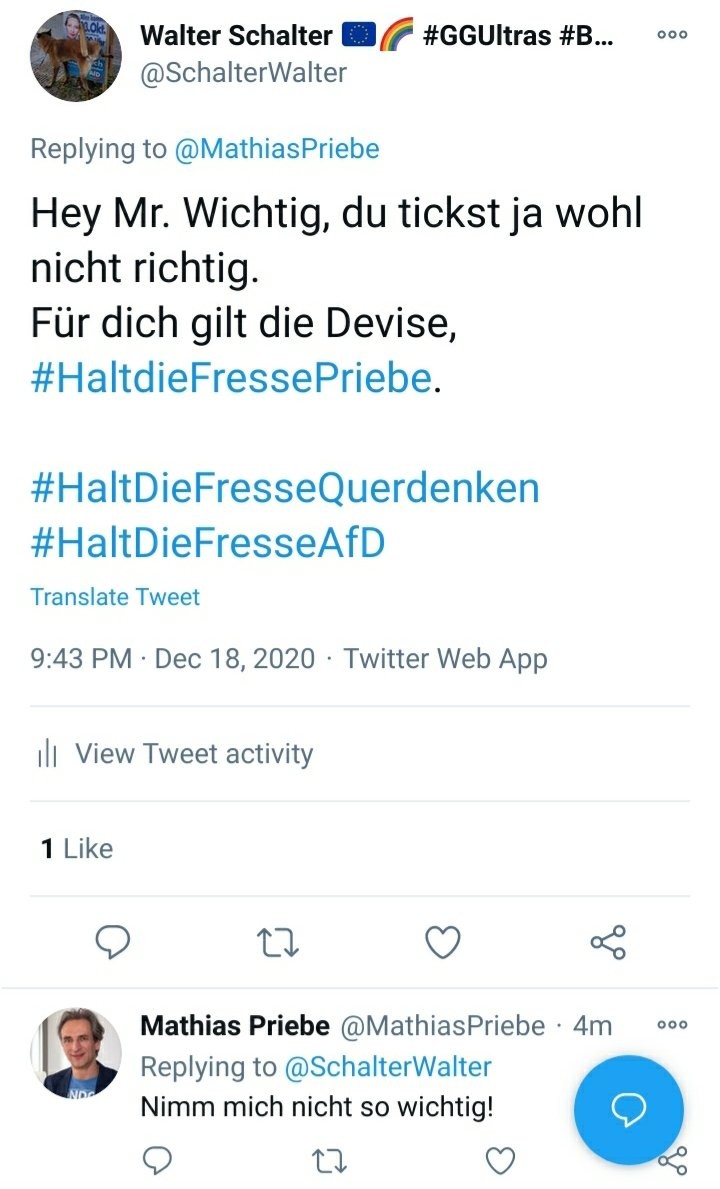Like Walter Schalter's tweet
Viewport: 720px width, 1189px height.
click(x=443, y=941)
